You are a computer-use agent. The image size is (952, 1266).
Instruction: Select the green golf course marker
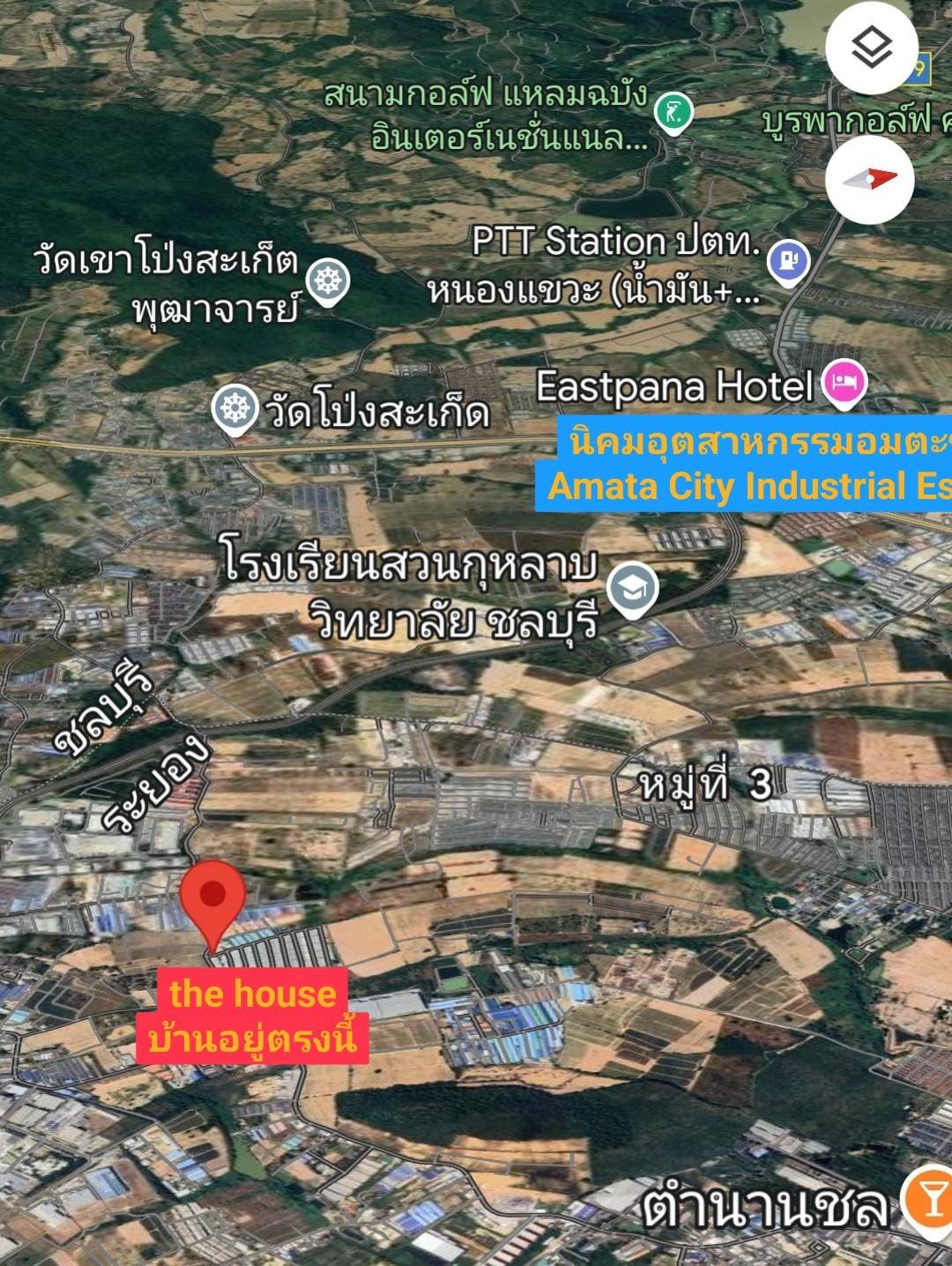pos(674,112)
